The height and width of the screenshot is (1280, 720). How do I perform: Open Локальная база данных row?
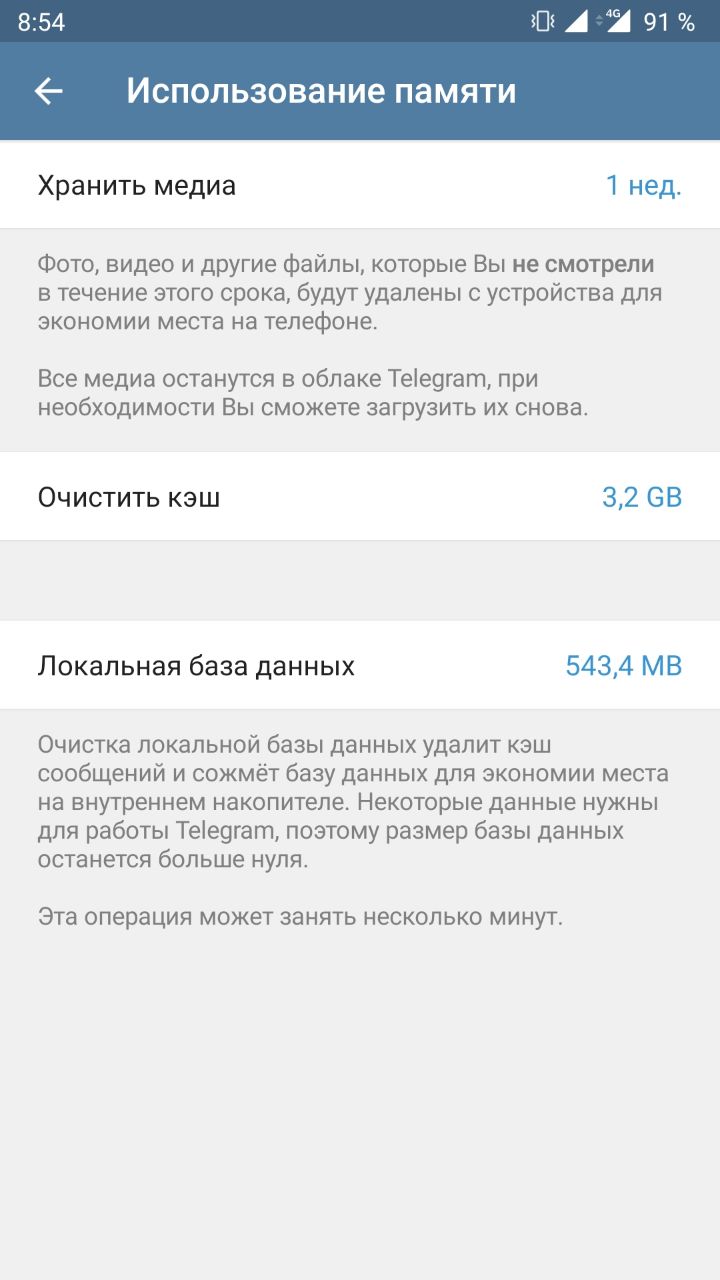point(360,666)
